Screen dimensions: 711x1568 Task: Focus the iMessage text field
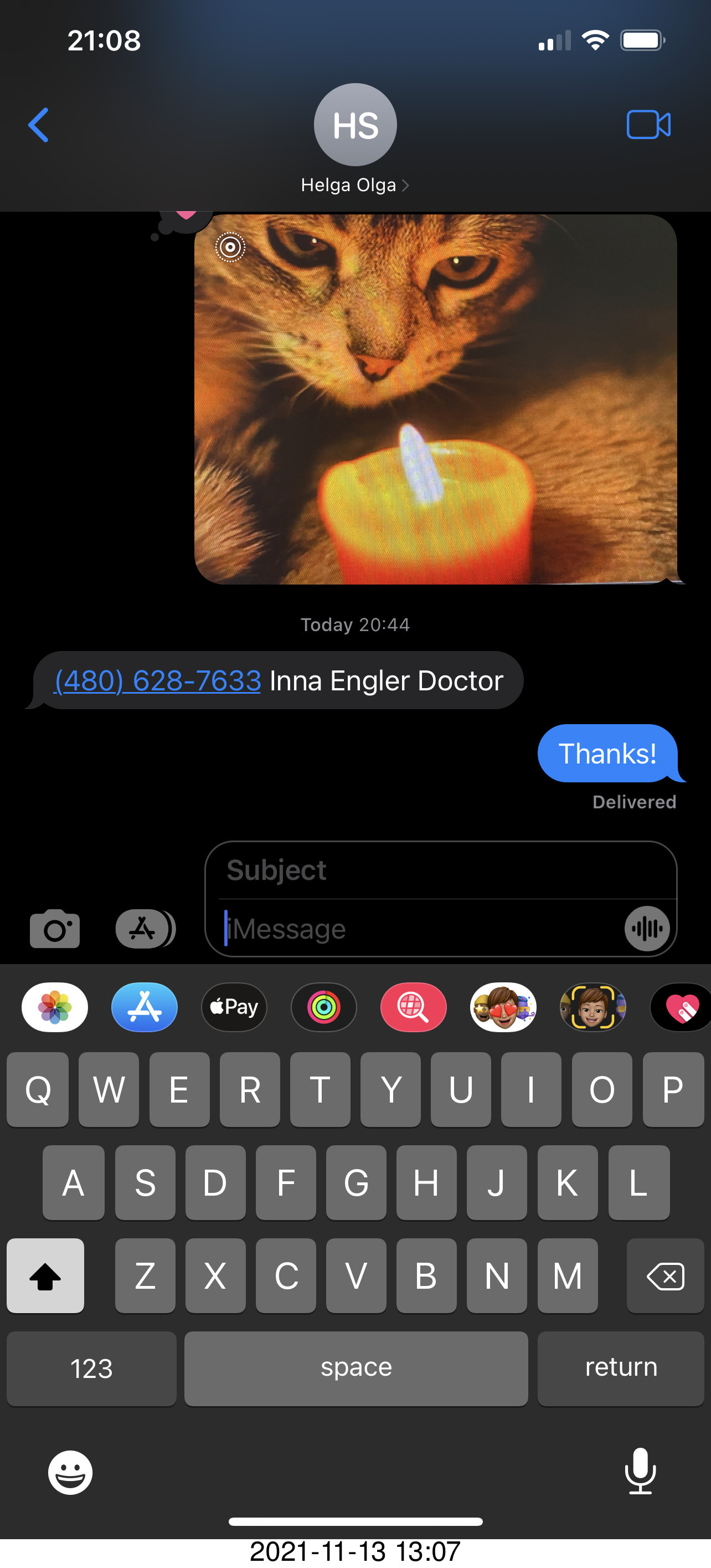(x=420, y=929)
